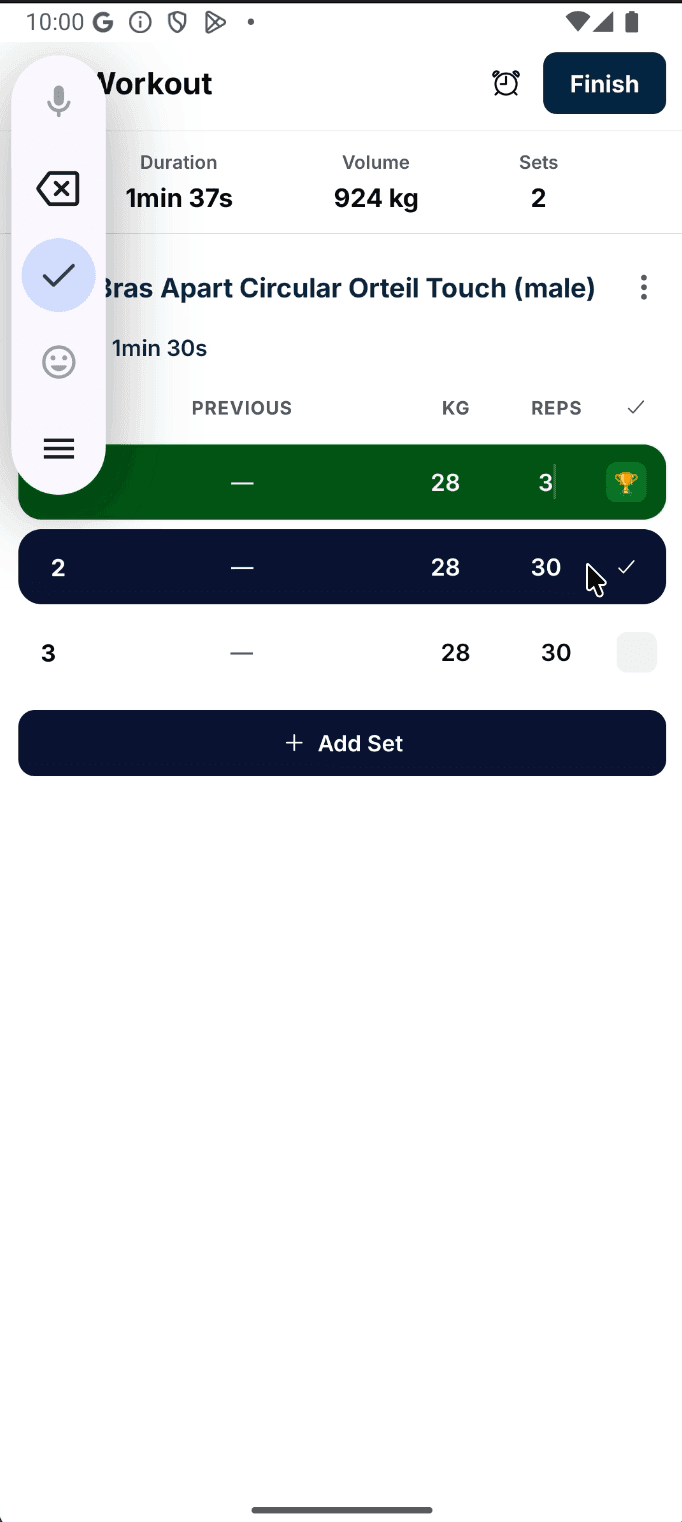Screen dimensions: 682x1522
Task: Edit the KG value of set 2
Action: [x=445, y=567]
